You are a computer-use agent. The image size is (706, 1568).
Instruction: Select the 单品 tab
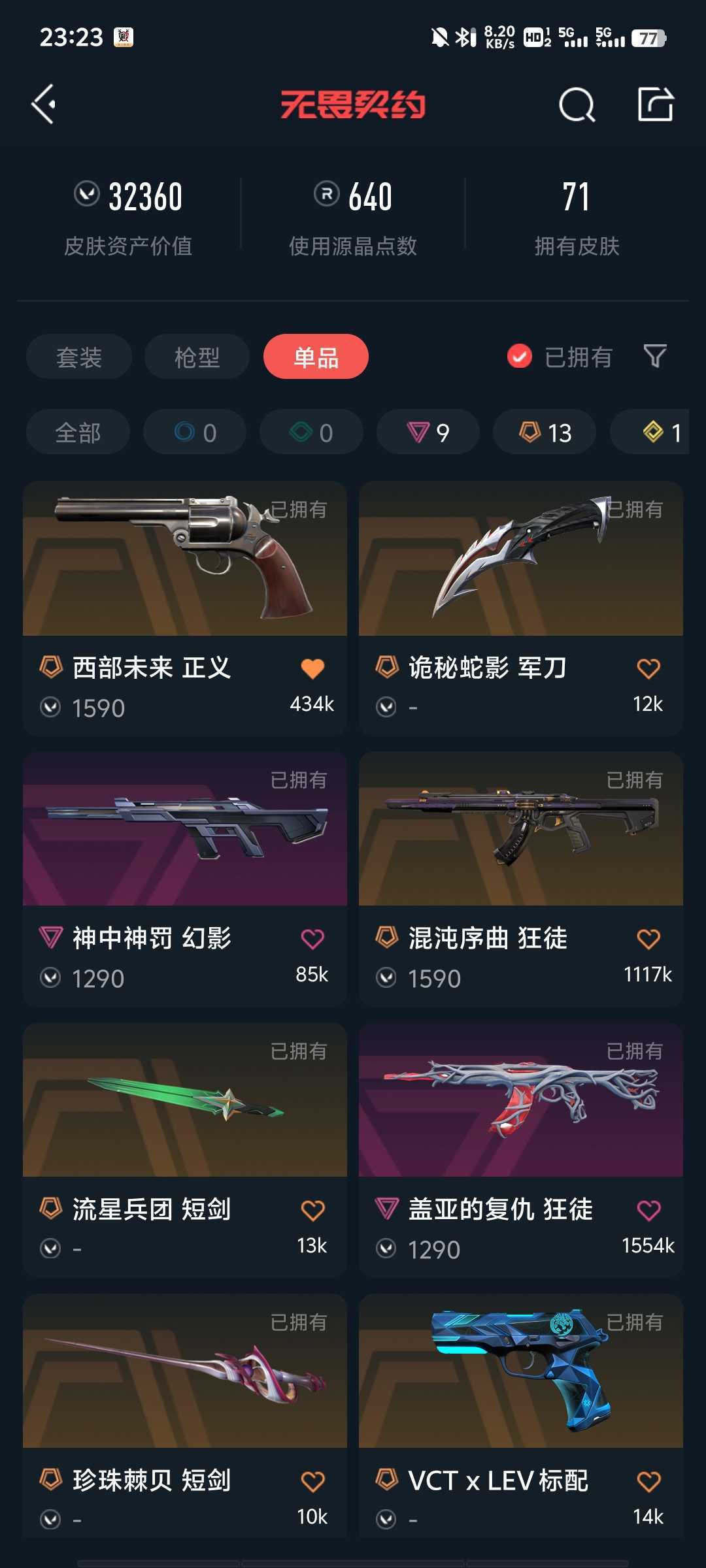316,357
